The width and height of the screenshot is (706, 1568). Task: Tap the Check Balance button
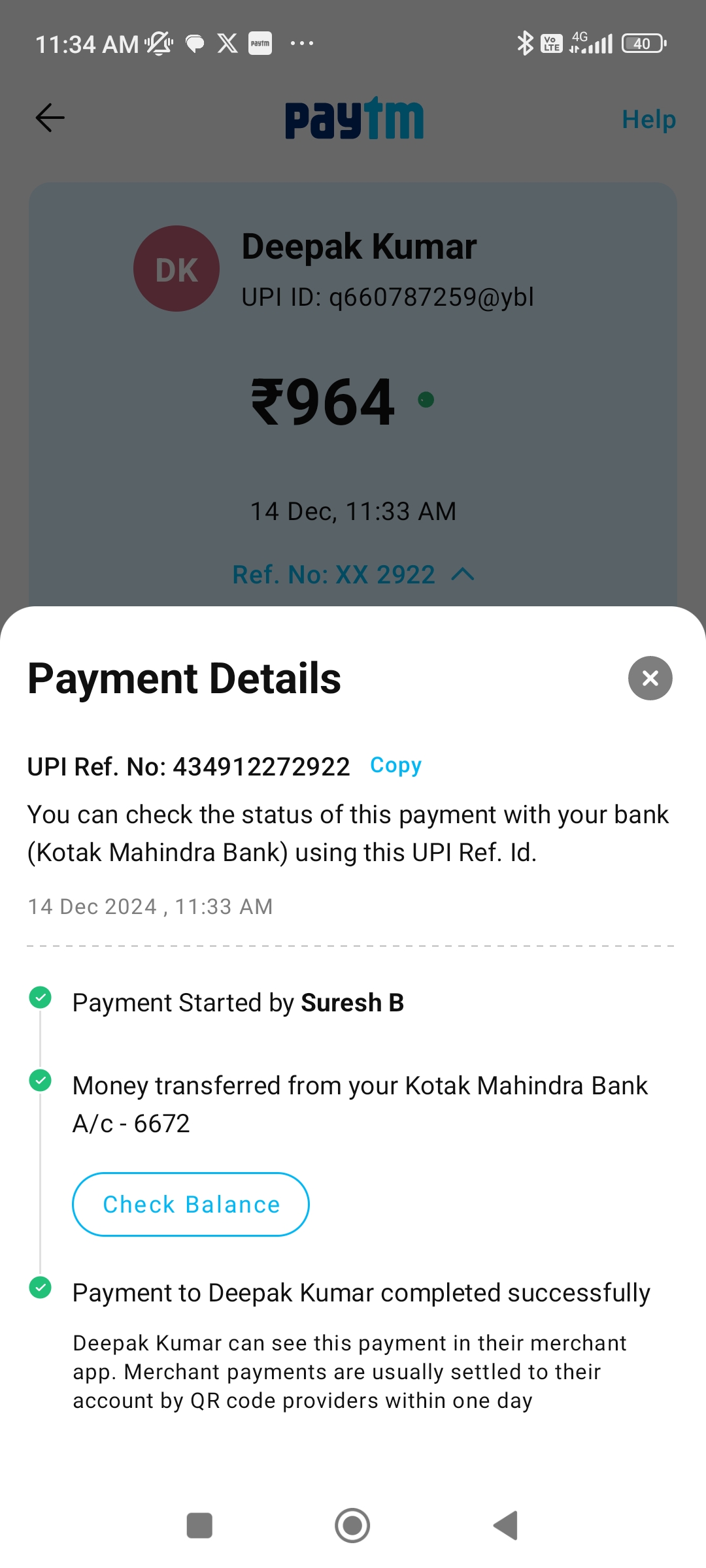pyautogui.click(x=190, y=1204)
